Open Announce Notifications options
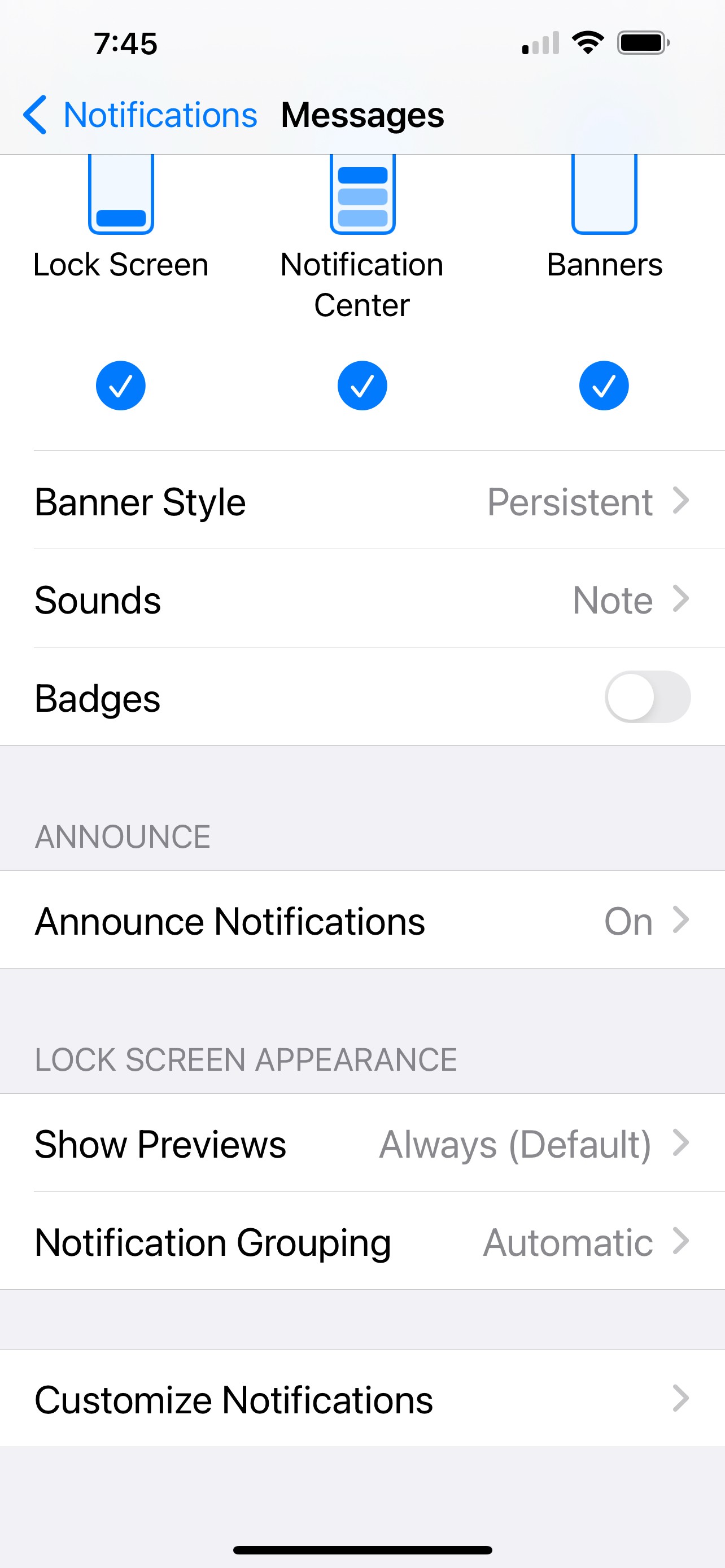725x1568 pixels. [x=362, y=921]
